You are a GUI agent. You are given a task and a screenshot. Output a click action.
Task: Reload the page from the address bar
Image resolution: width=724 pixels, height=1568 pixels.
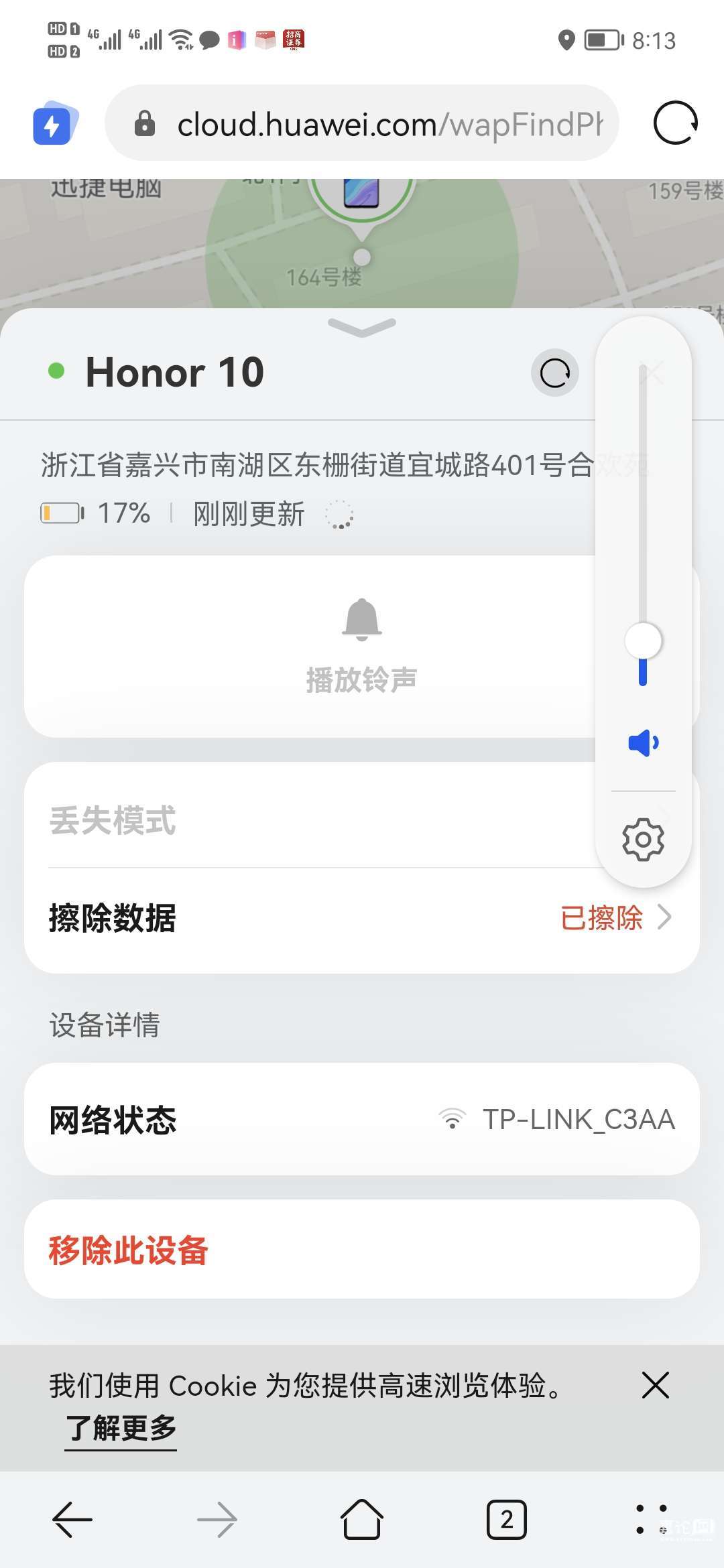(675, 123)
